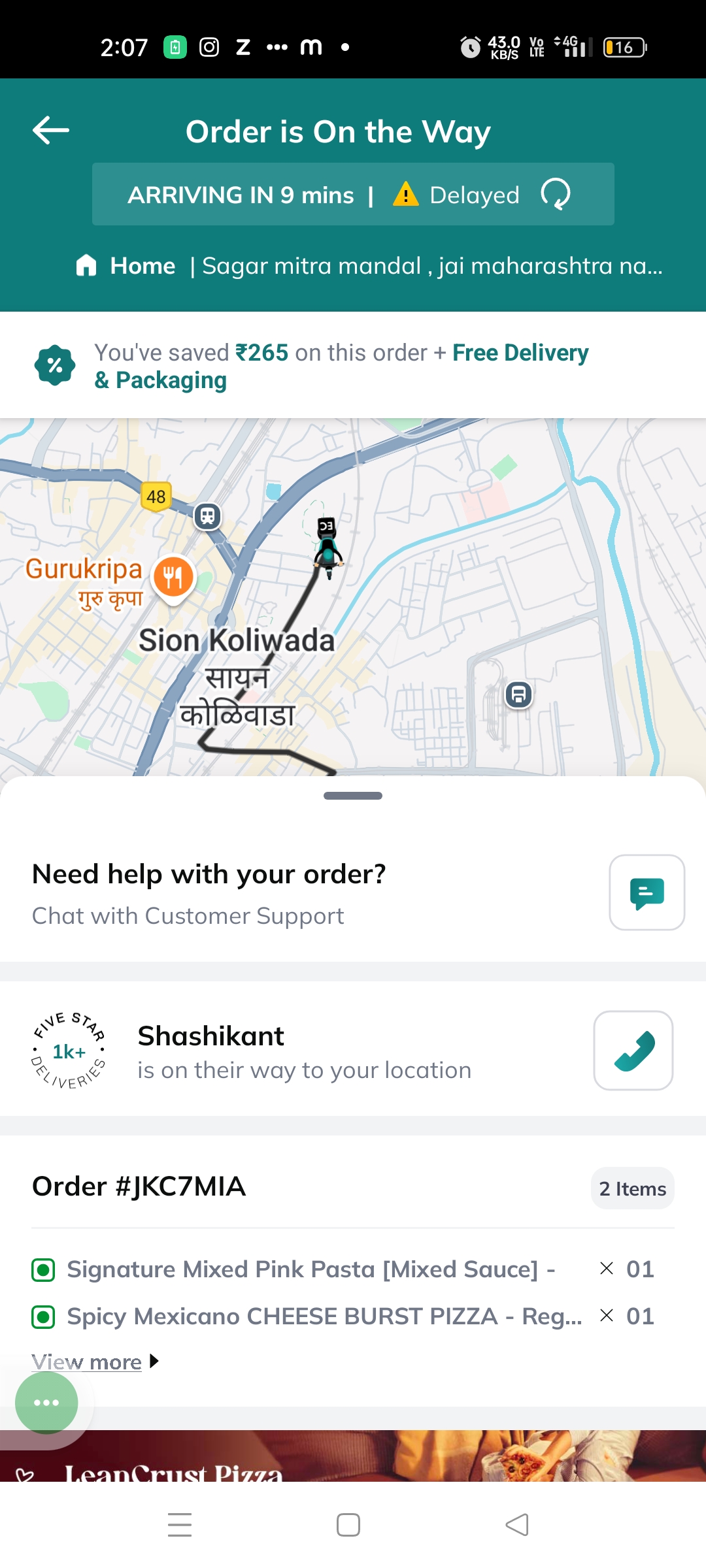Tap the delivery rider marker on map
The width and height of the screenshot is (706, 1568).
point(328,547)
